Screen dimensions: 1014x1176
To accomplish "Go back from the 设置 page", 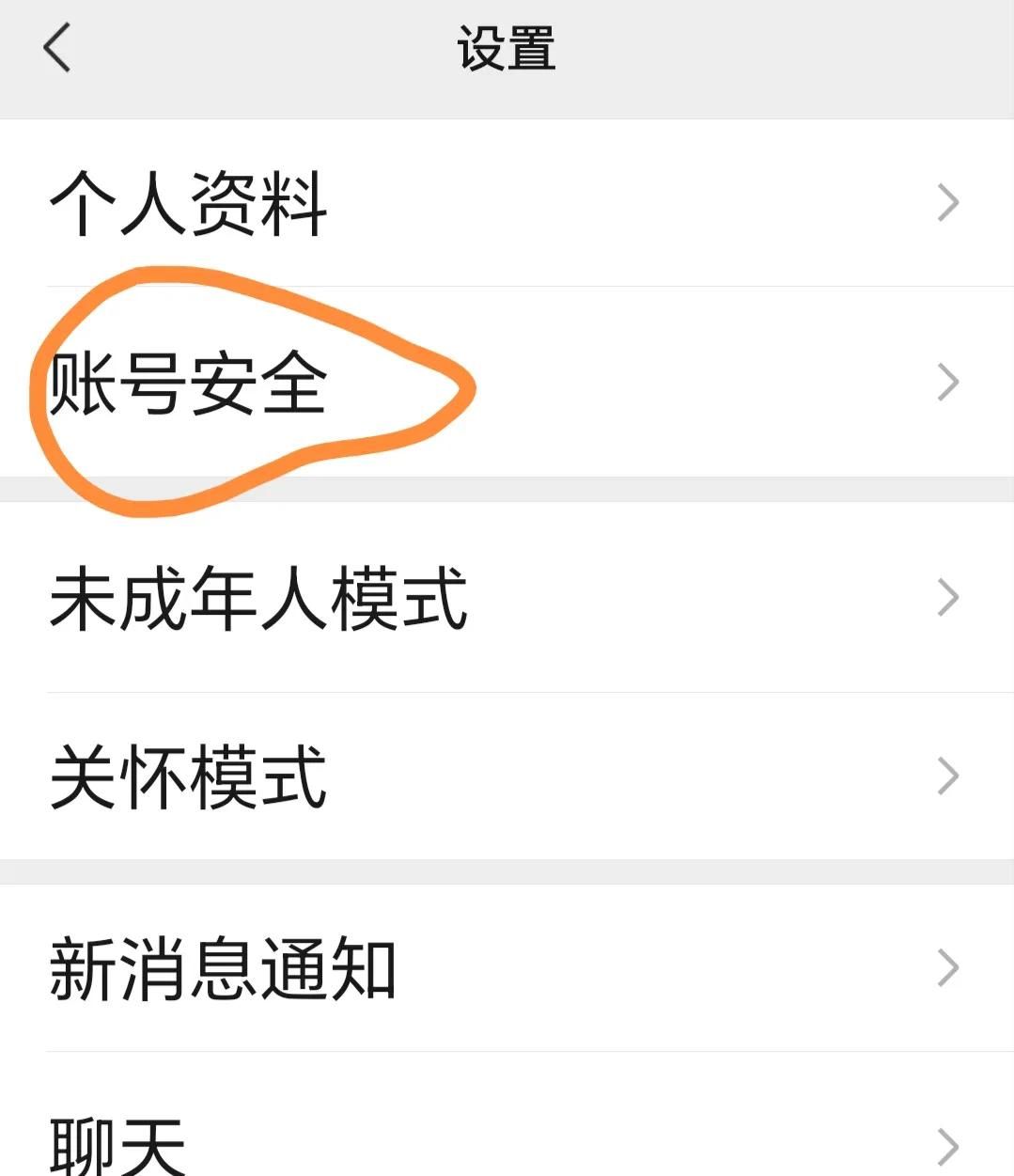I will (56, 48).
